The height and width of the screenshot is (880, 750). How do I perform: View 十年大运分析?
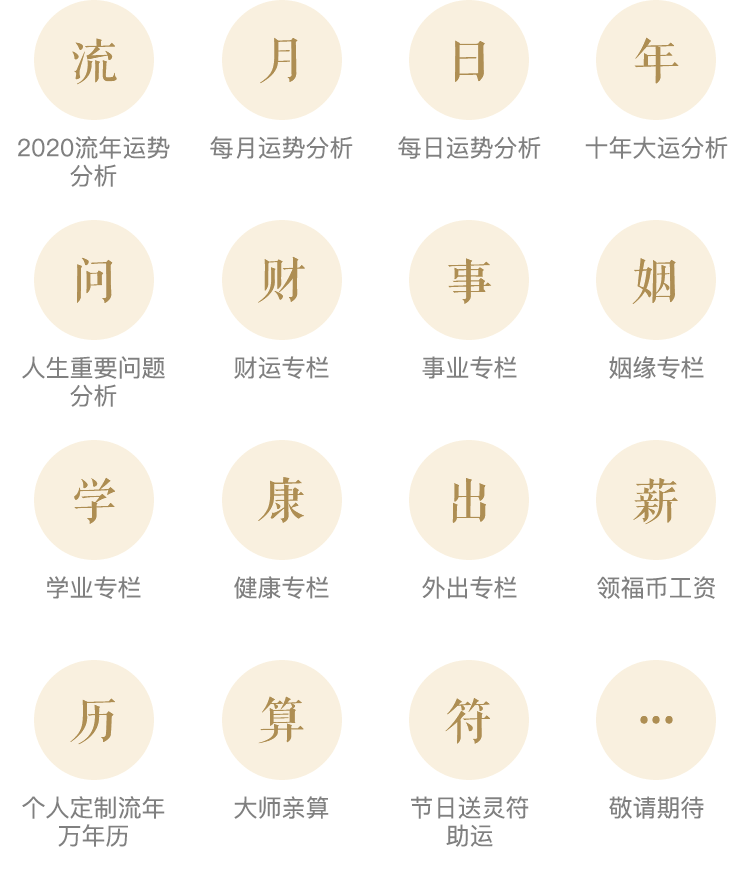click(656, 60)
